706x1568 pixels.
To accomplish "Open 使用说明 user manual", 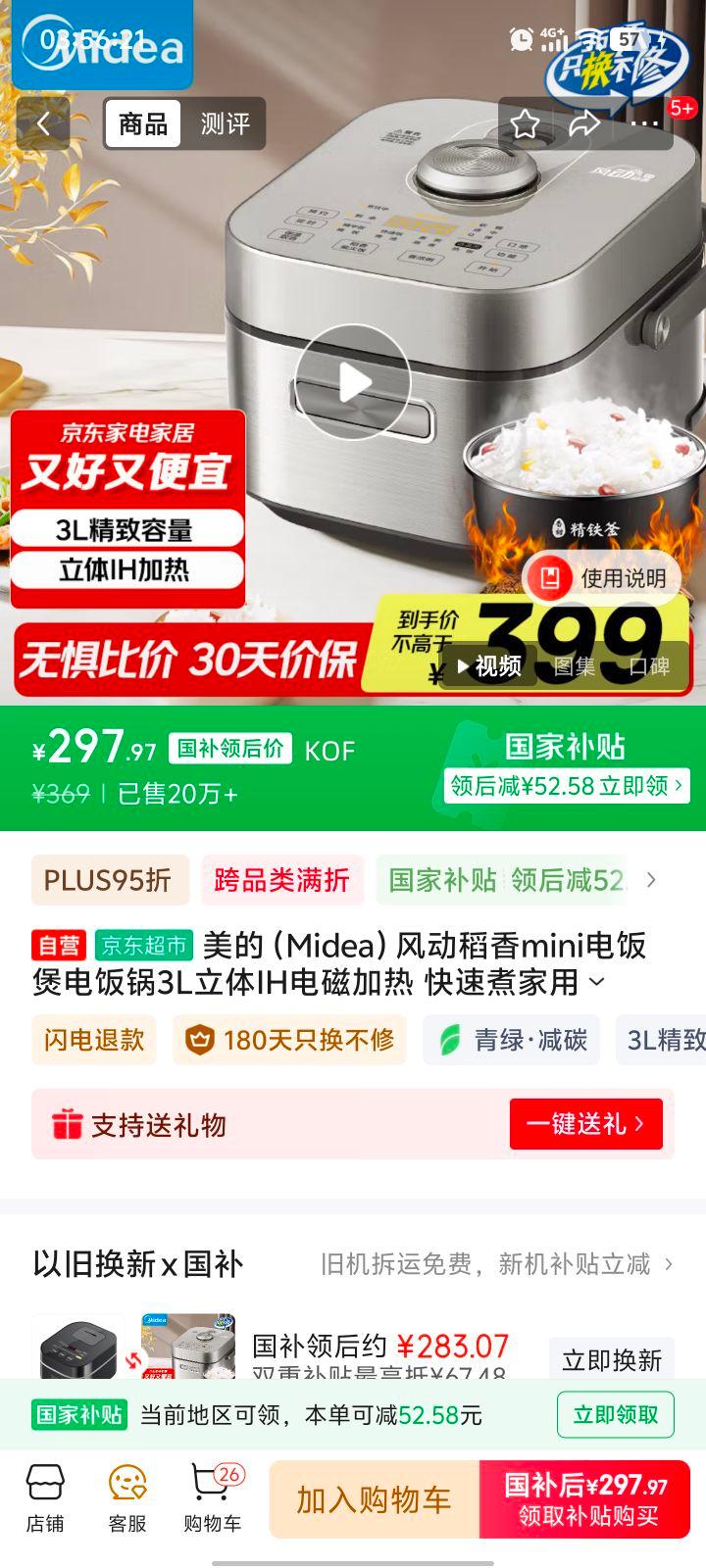I will [603, 578].
